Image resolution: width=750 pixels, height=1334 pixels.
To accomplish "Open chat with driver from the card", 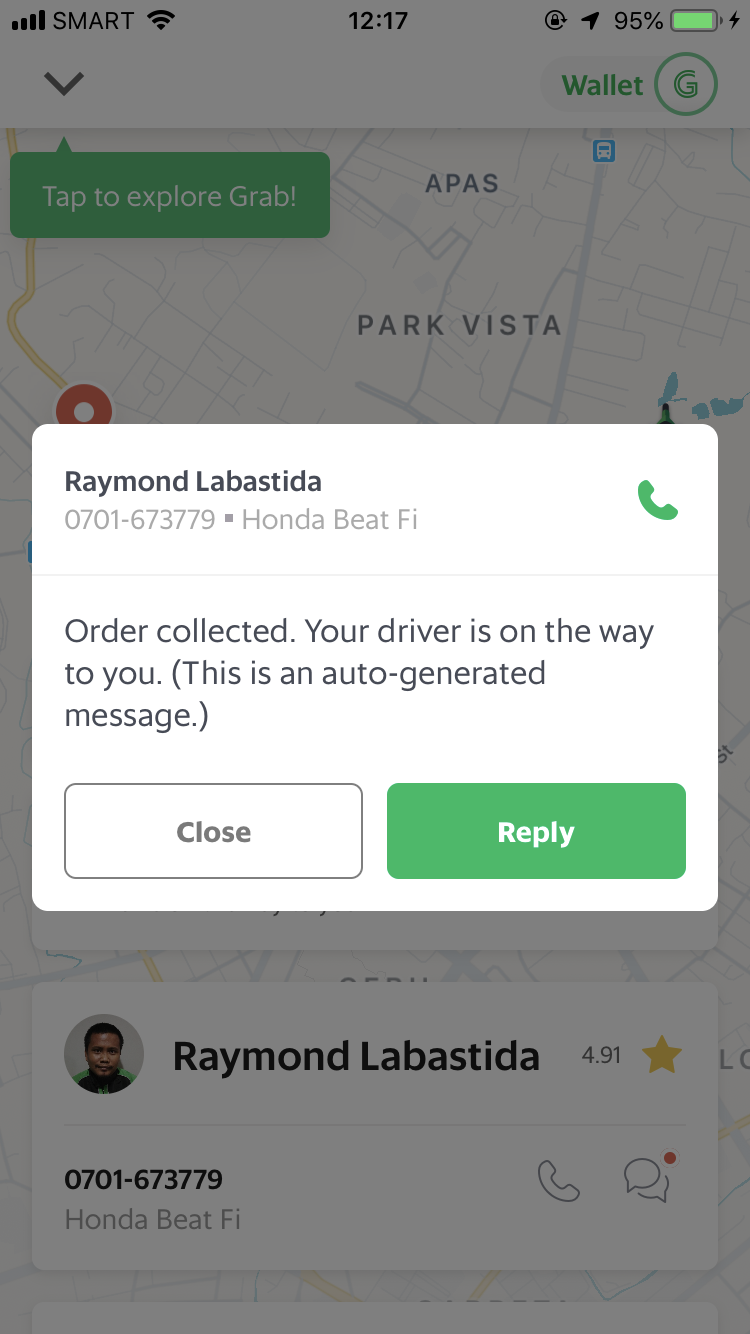I will [x=647, y=1180].
